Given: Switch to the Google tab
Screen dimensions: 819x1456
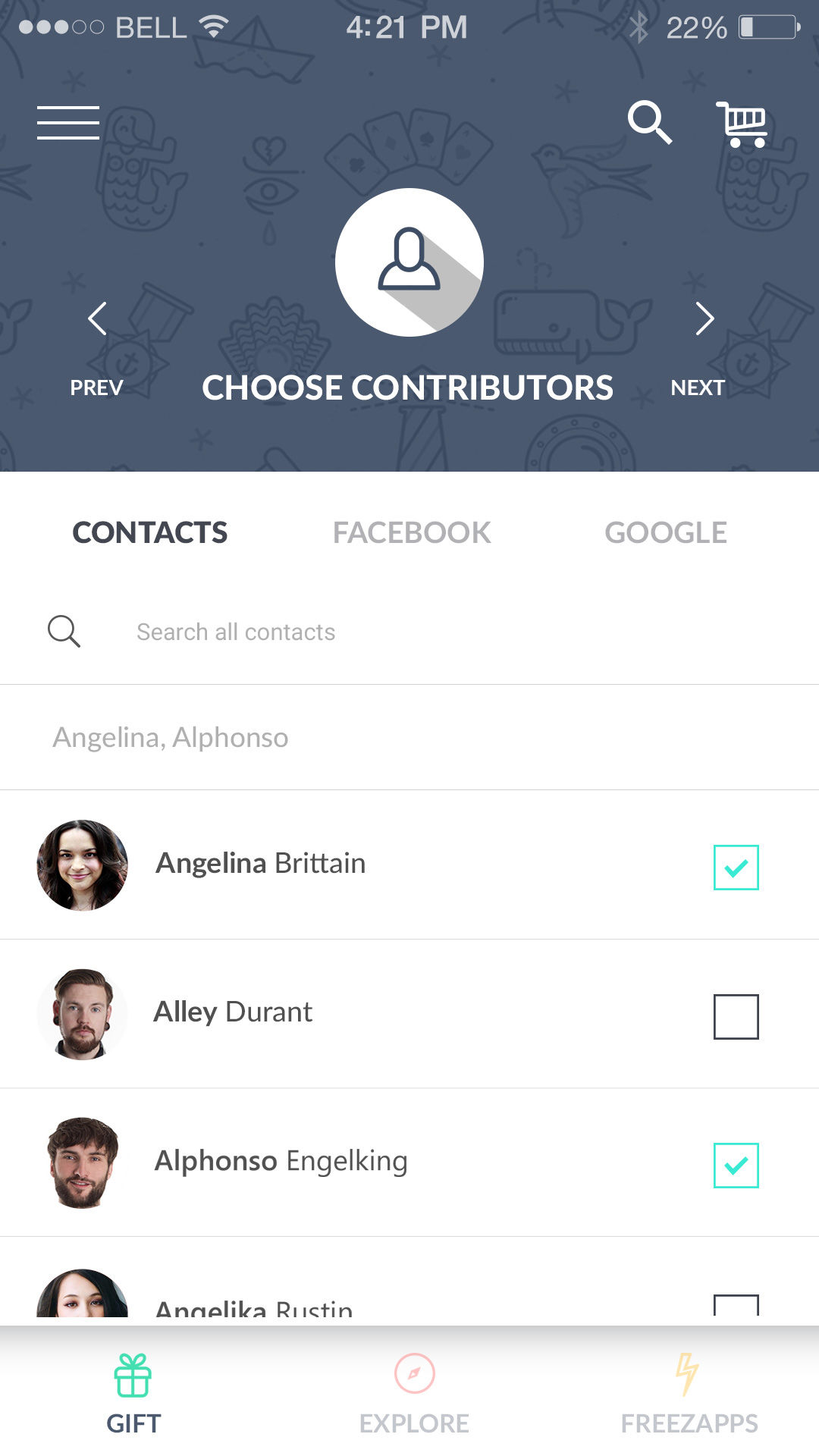Looking at the screenshot, I should click(666, 532).
